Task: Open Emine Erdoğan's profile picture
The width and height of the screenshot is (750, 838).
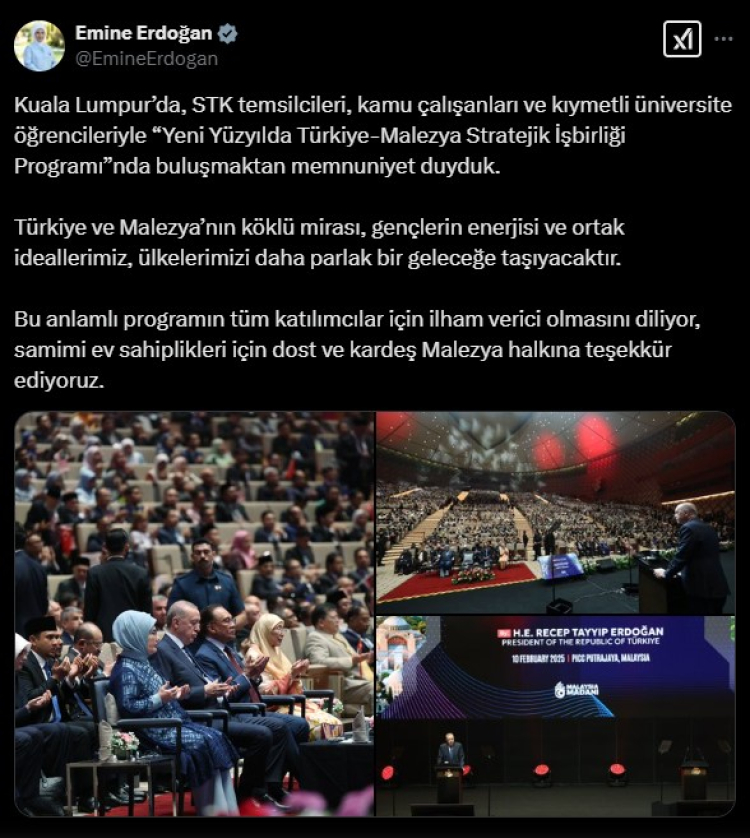Action: point(39,46)
